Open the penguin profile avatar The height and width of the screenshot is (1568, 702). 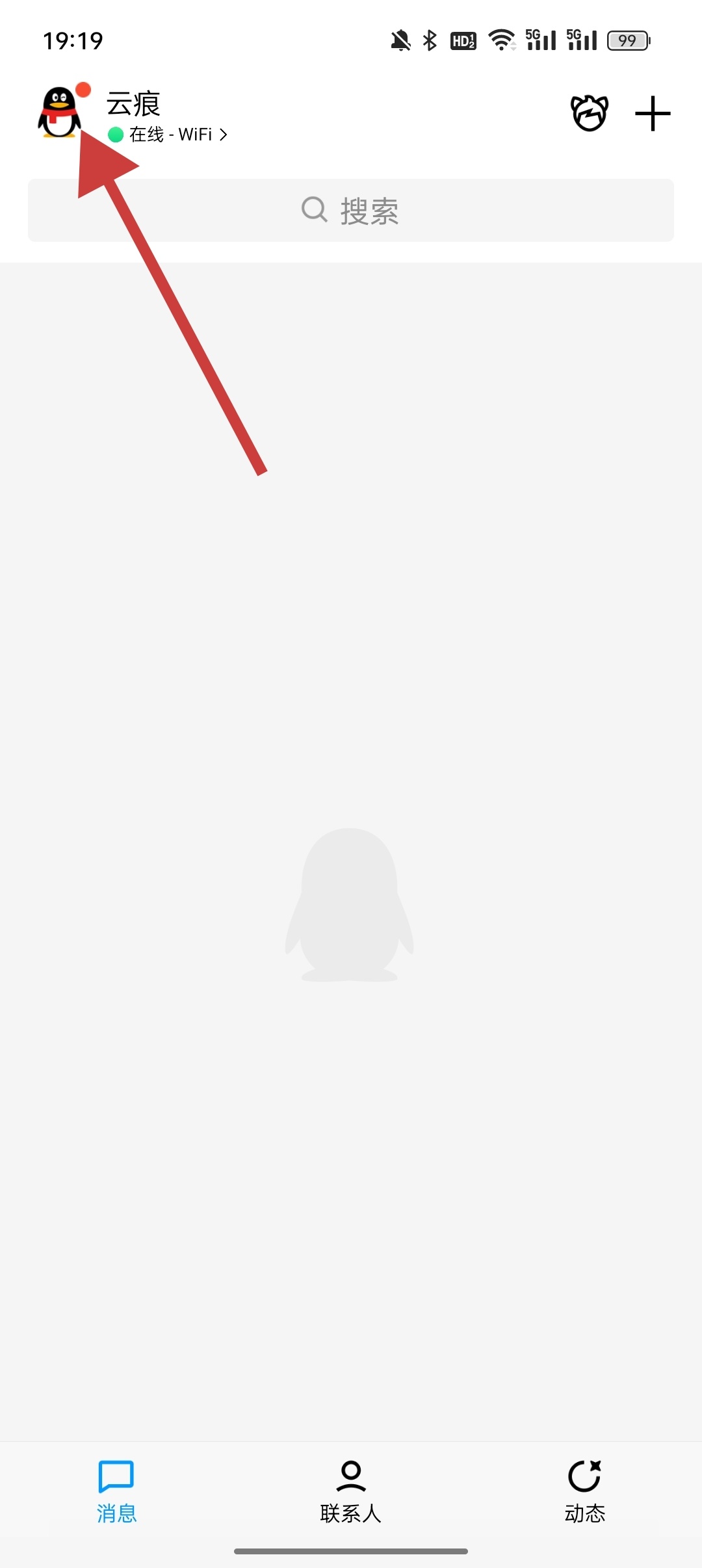click(60, 114)
